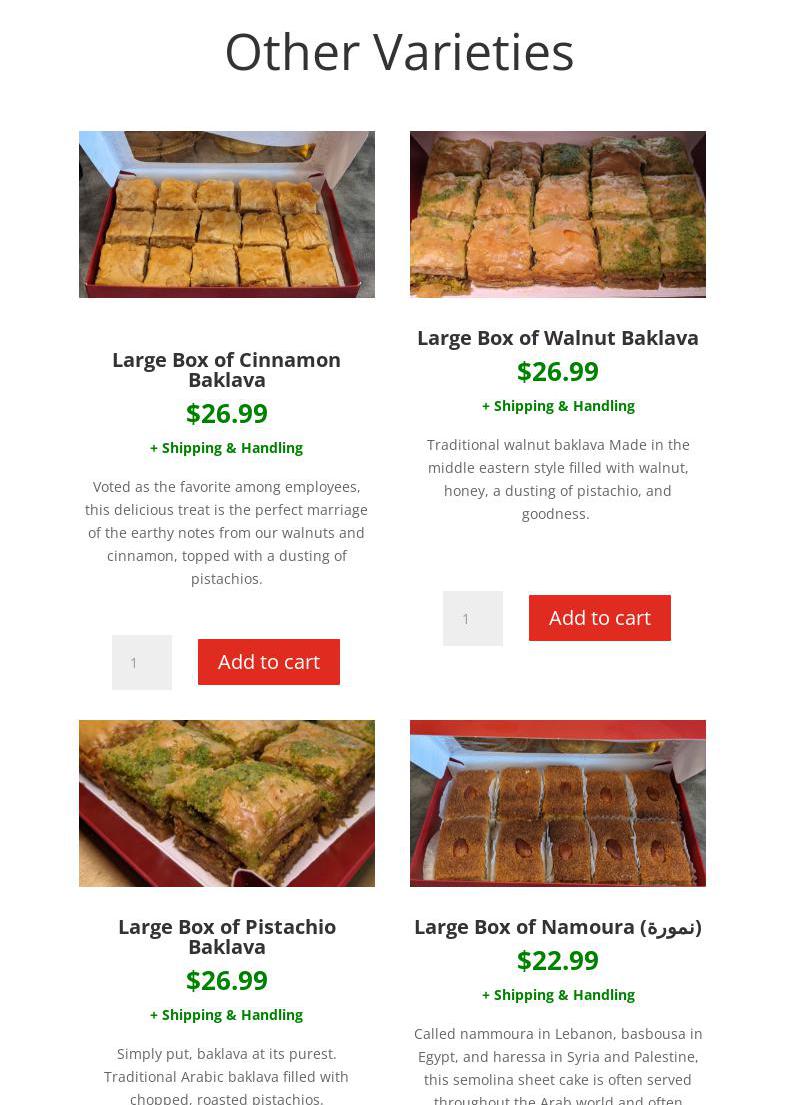This screenshot has height=1105, width=785.
Task: View Large Box of Cinnamon Baklava title
Action: coord(227,369)
